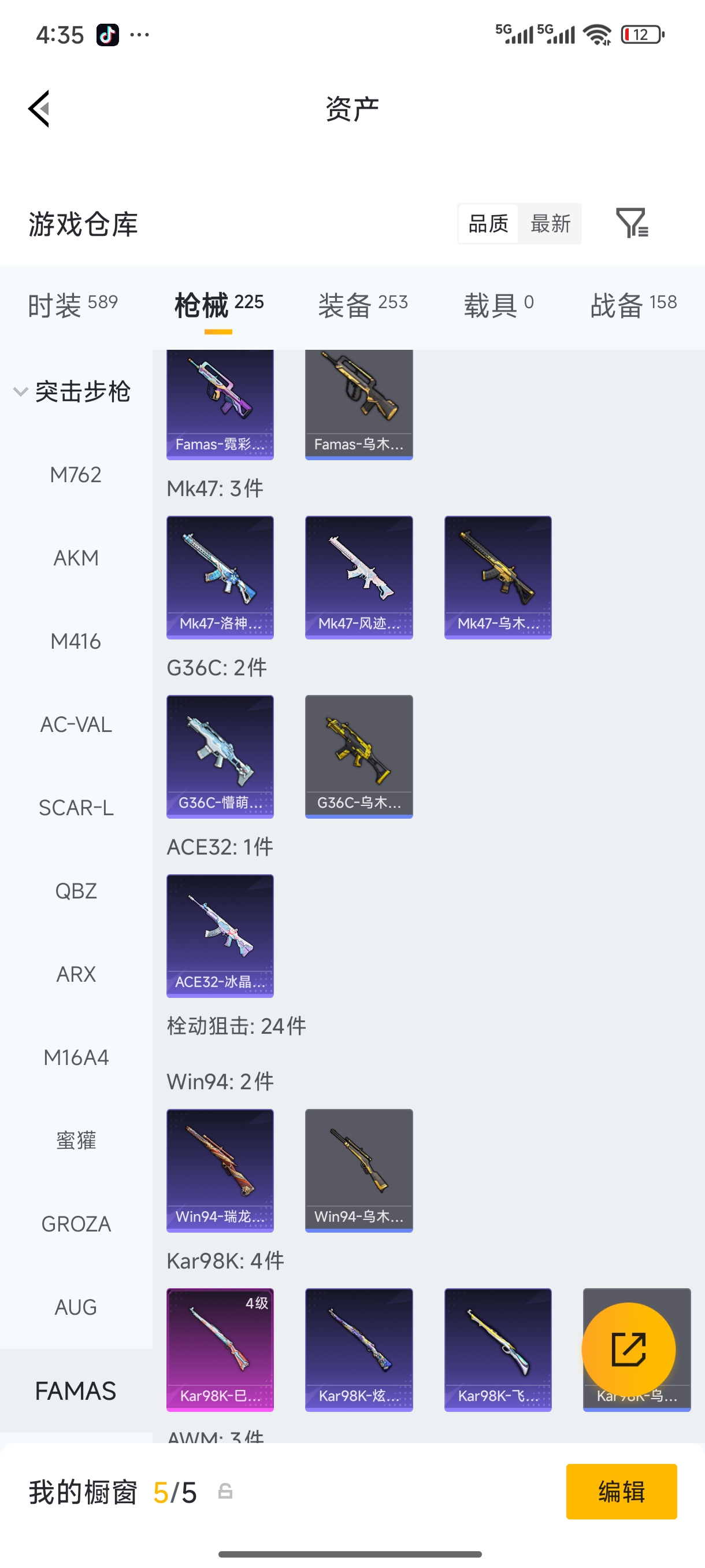Switch to the 载具 tab
This screenshot has height=1568, width=705.
point(498,304)
